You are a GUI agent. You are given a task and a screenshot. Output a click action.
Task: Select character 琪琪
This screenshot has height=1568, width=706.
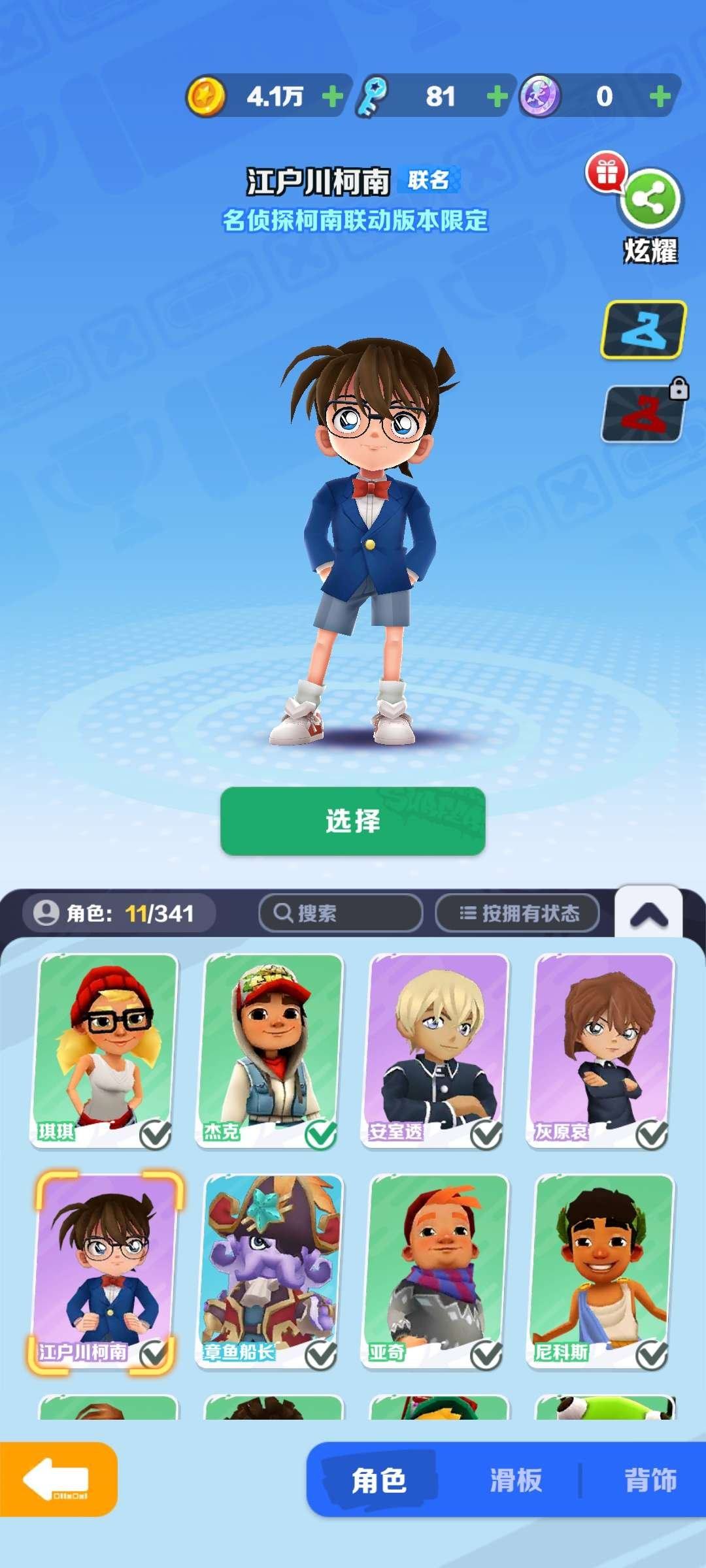click(x=105, y=1050)
